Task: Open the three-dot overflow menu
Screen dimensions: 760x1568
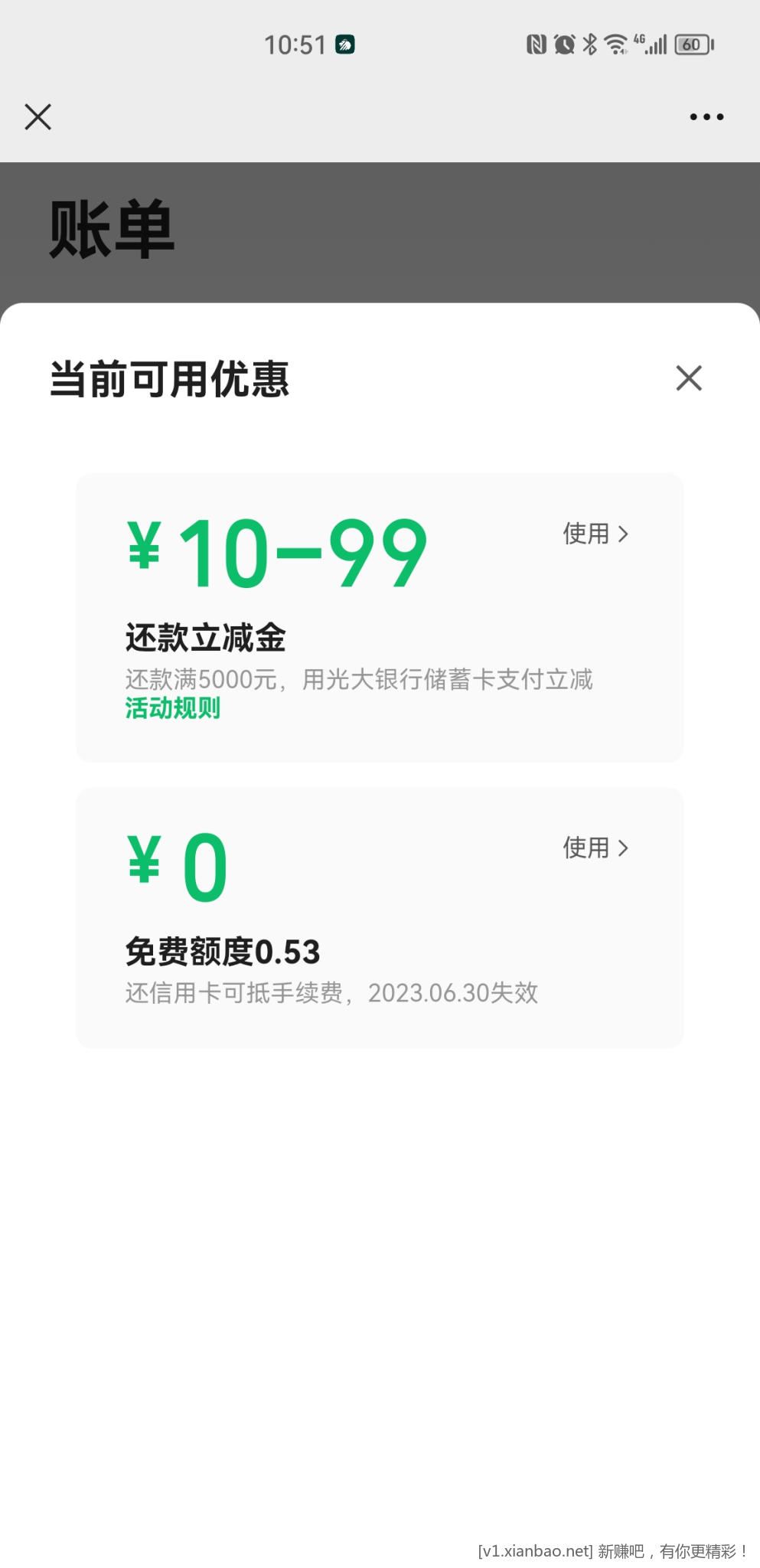Action: (x=706, y=117)
